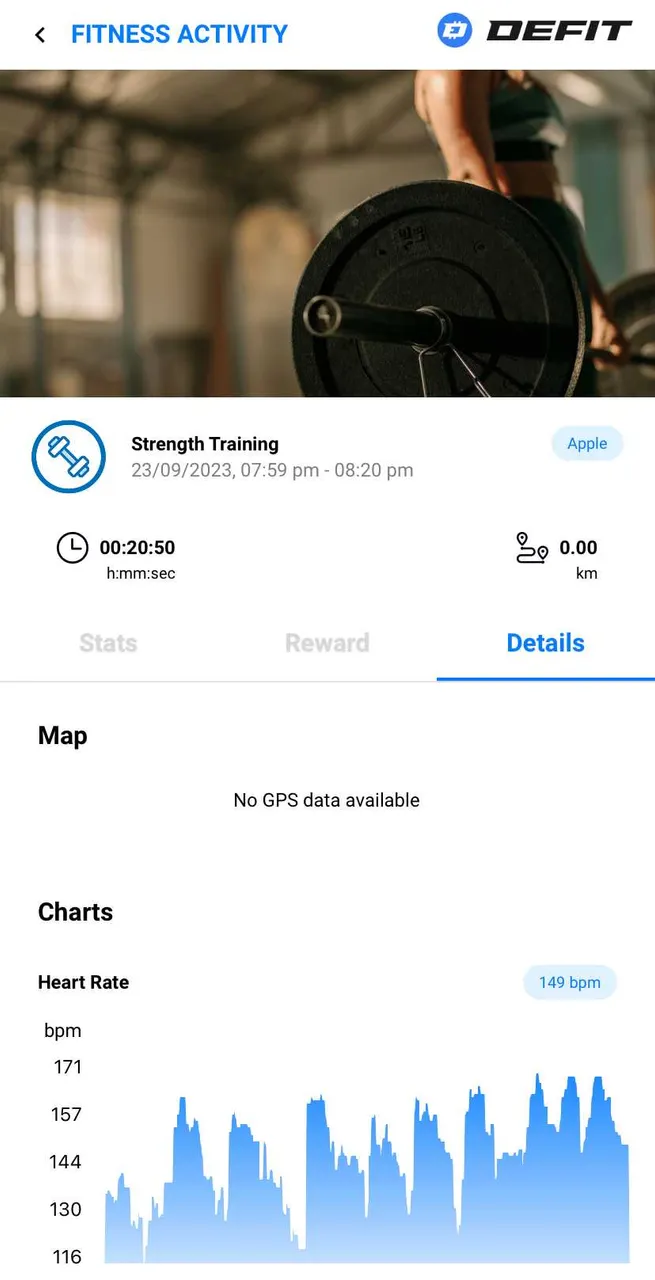Tap the Apple source chip

pyautogui.click(x=587, y=444)
